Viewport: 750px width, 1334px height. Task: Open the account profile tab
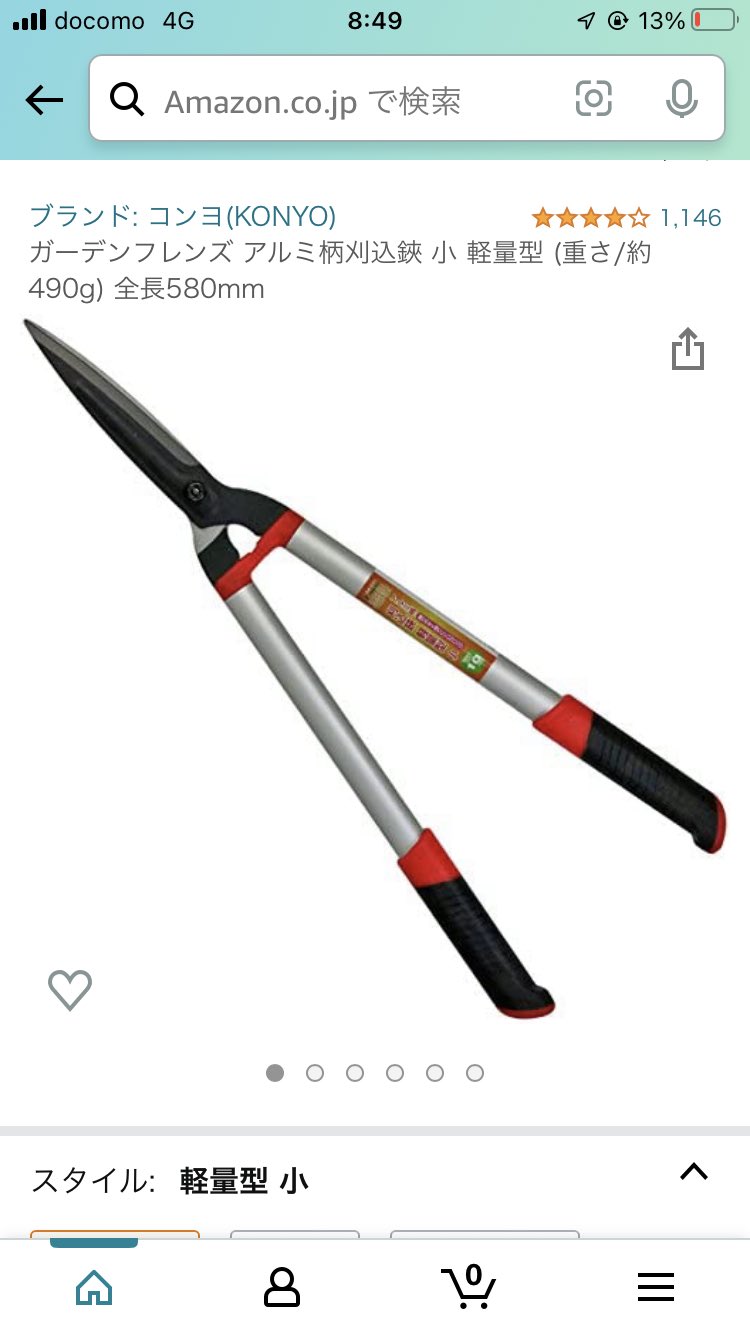point(282,1286)
